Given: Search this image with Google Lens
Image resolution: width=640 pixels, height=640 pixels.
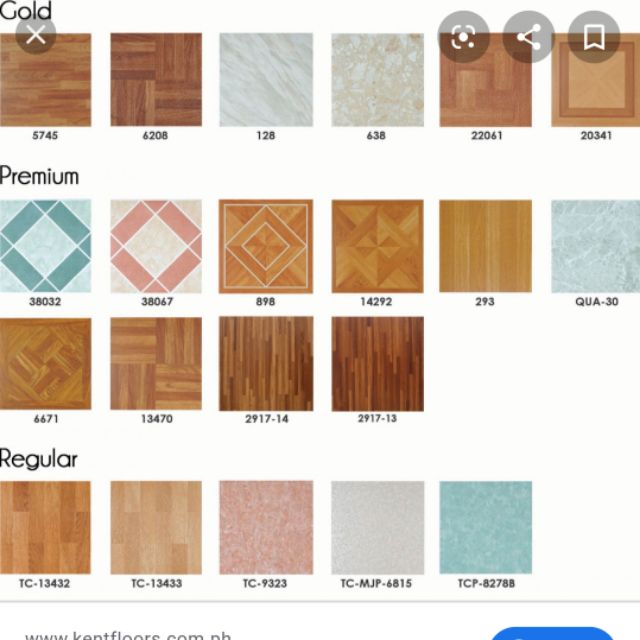Looking at the screenshot, I should [x=462, y=38].
